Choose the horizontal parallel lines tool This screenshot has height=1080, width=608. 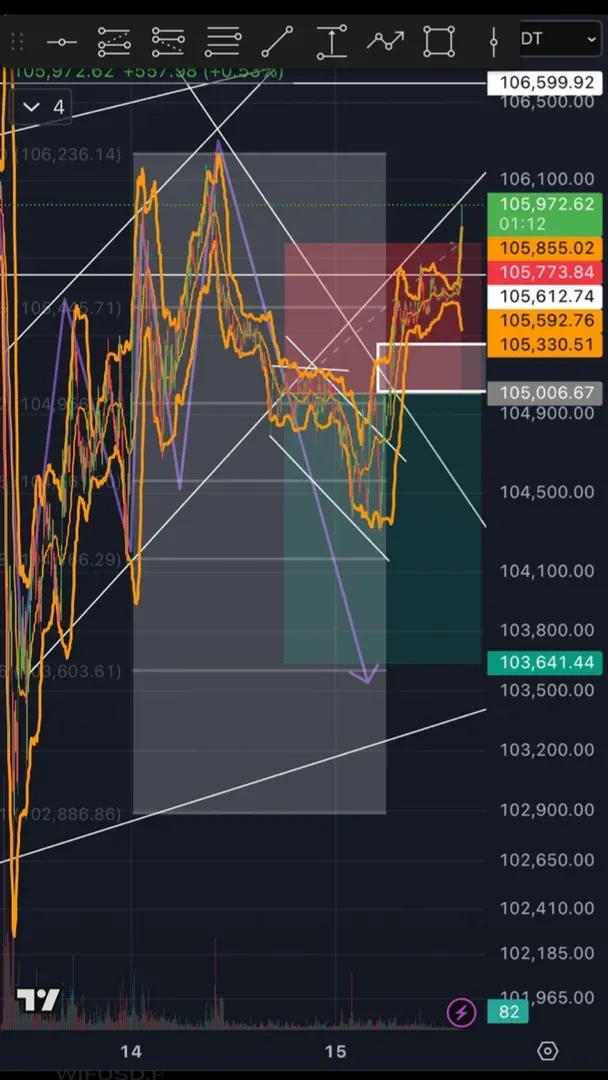tap(223, 42)
